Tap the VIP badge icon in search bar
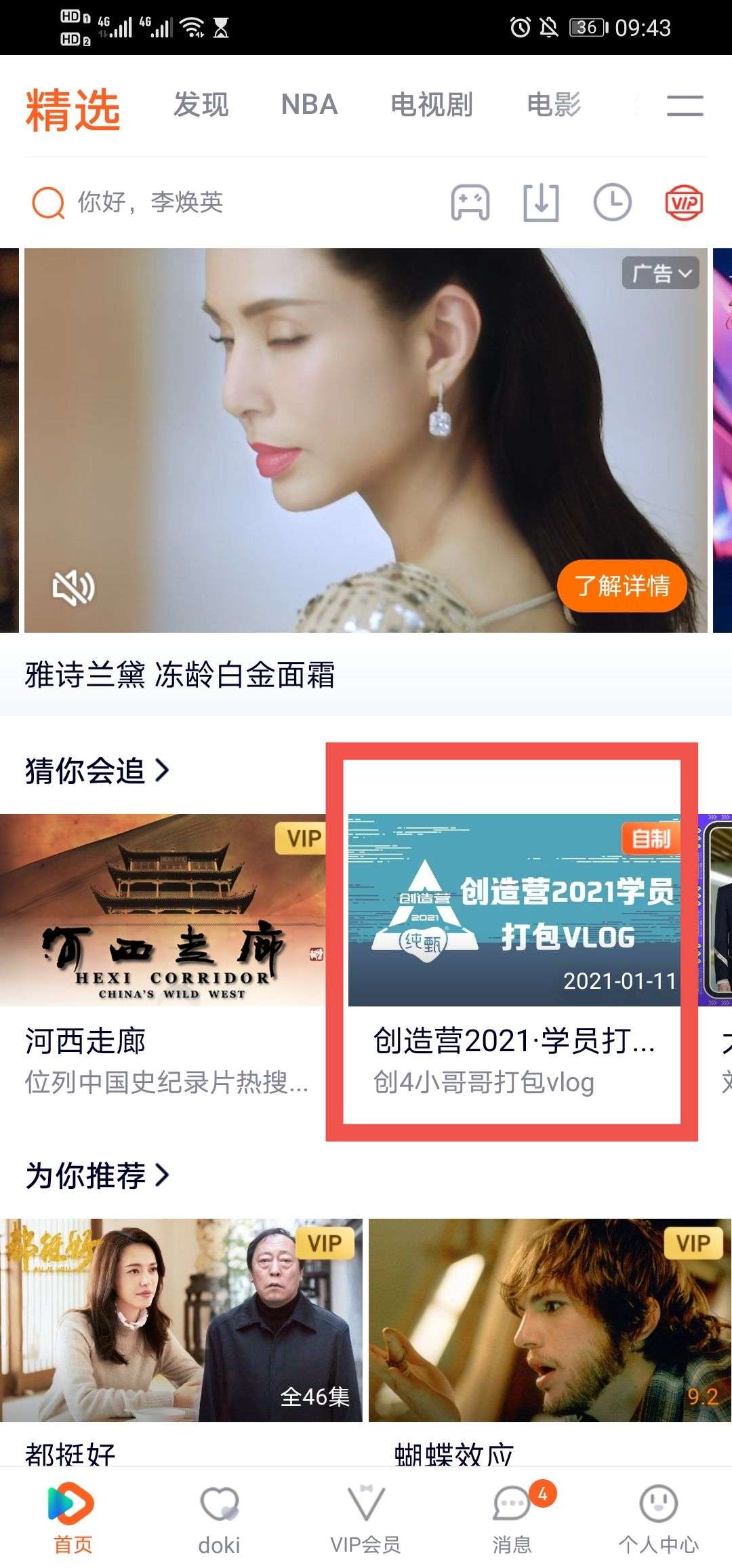 (x=683, y=203)
